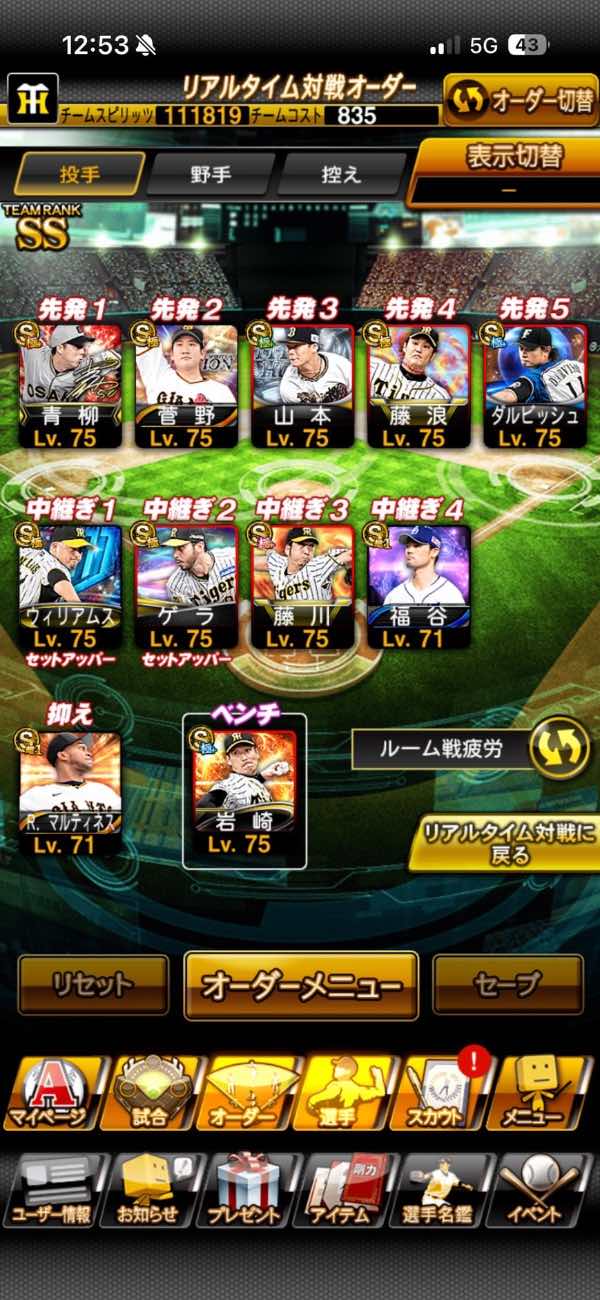Switch to the 控え tab
The image size is (600, 1300).
coord(341,174)
